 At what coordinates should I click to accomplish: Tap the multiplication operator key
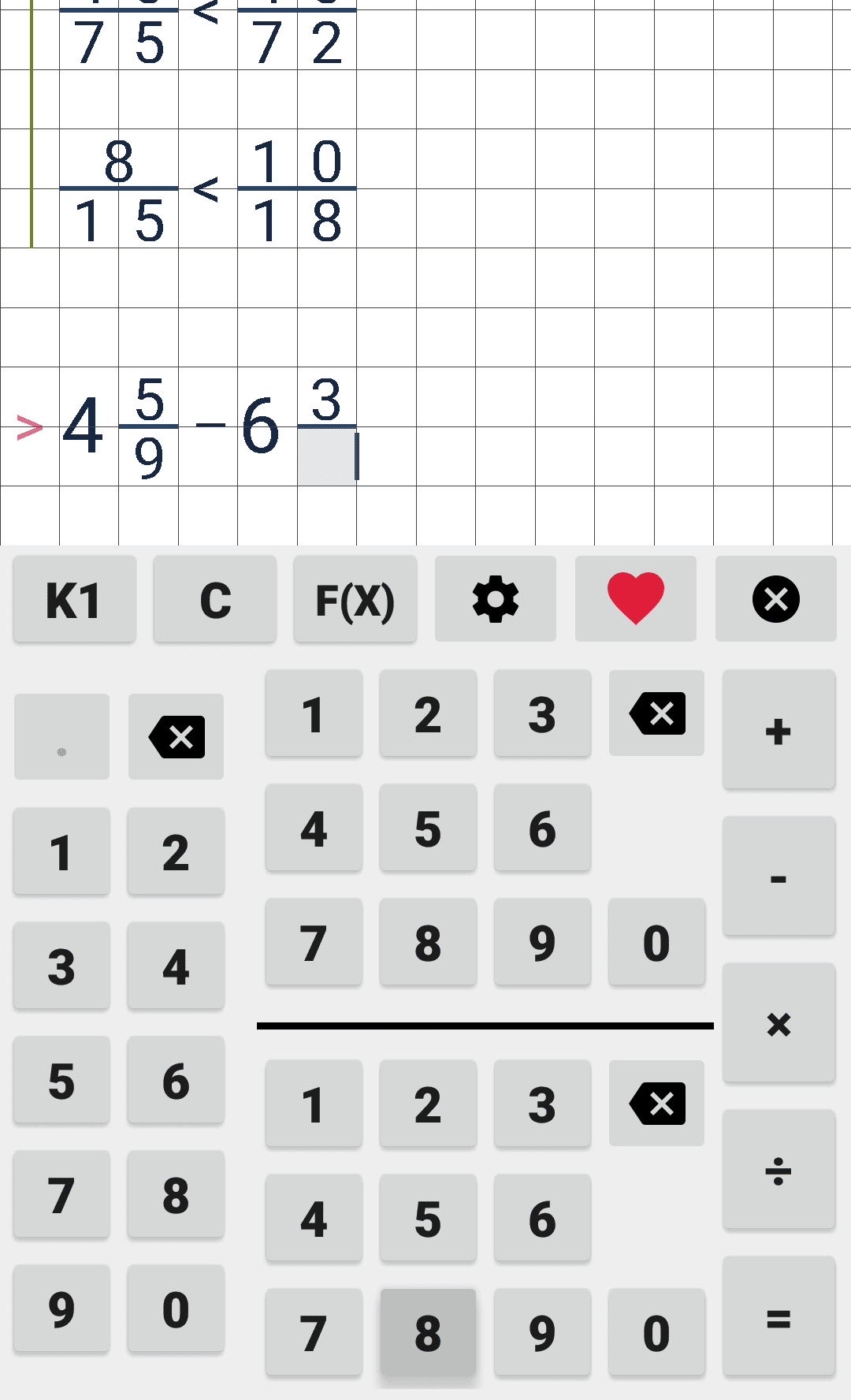(x=778, y=1023)
